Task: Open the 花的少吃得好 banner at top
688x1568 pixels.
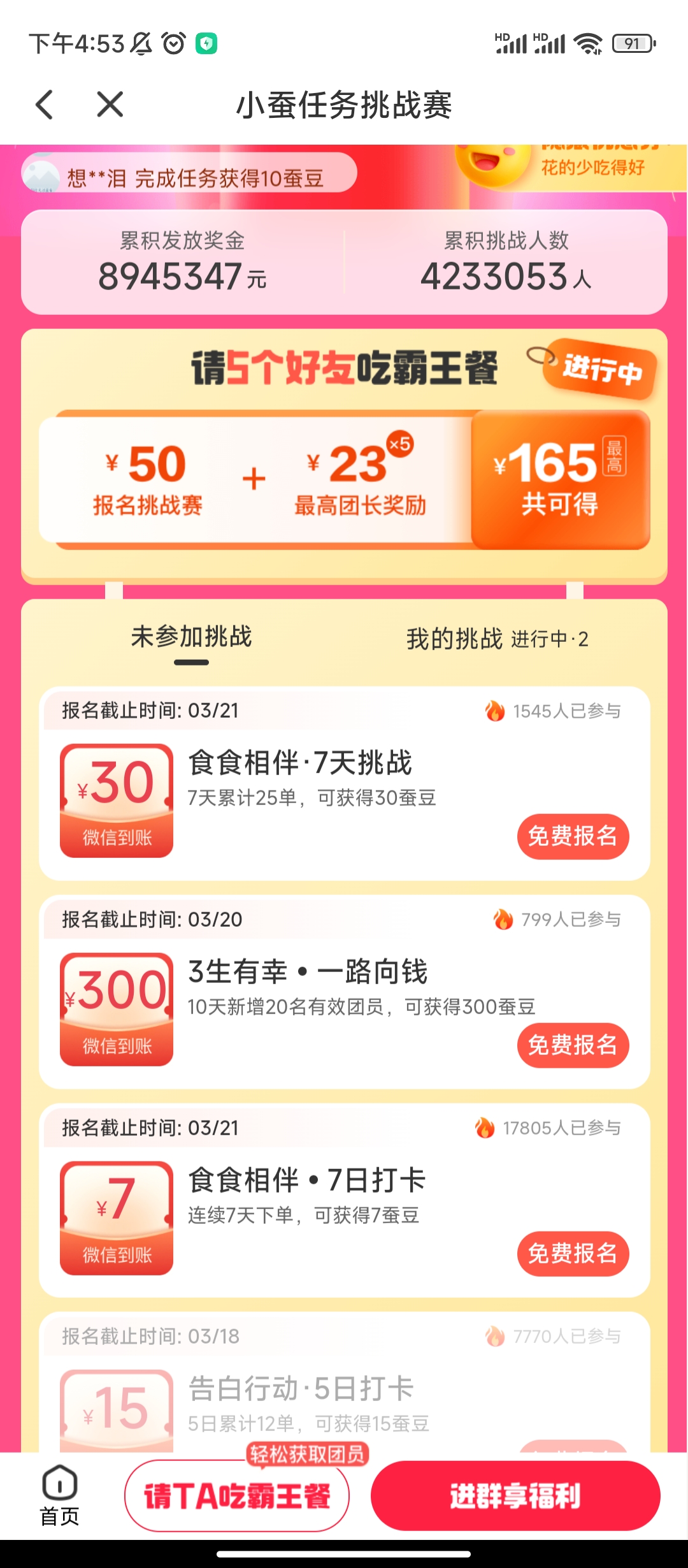Action: tap(570, 167)
